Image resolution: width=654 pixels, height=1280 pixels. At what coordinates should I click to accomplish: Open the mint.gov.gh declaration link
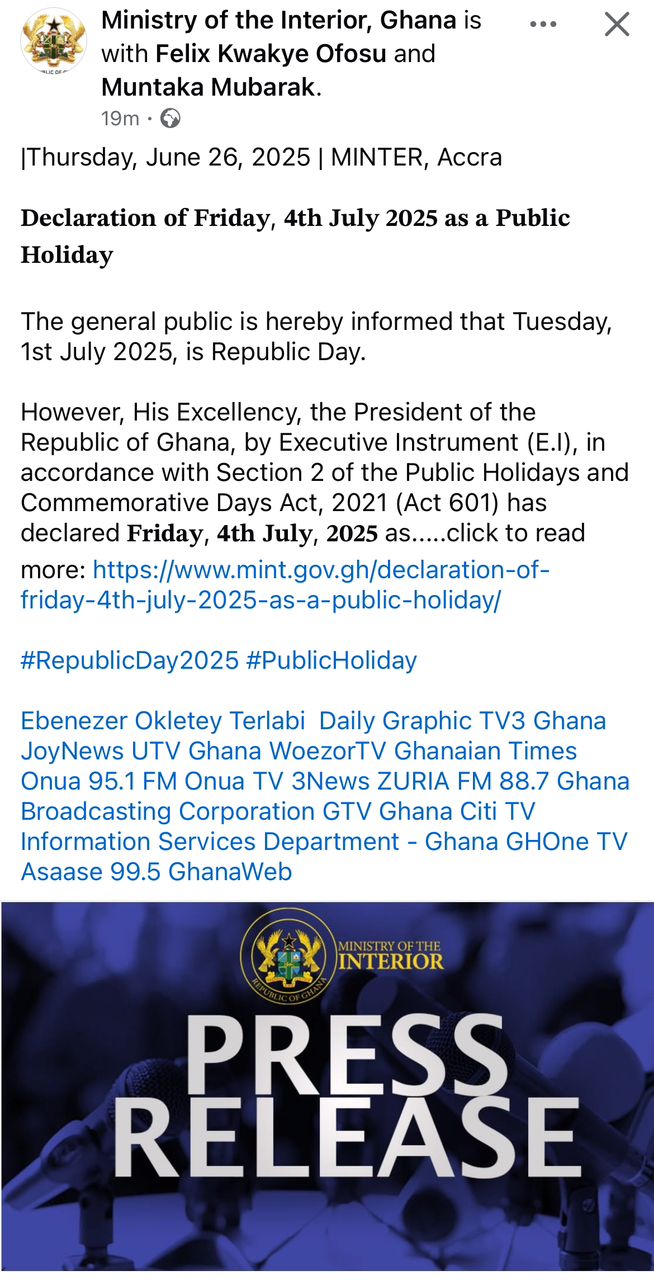[x=285, y=585]
